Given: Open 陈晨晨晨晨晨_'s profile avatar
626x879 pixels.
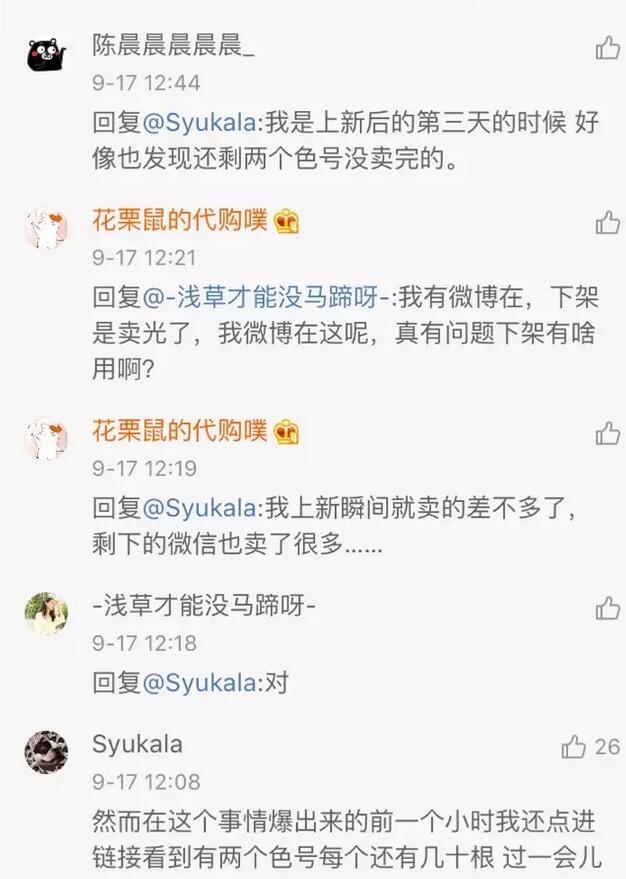Looking at the screenshot, I should 46,53.
